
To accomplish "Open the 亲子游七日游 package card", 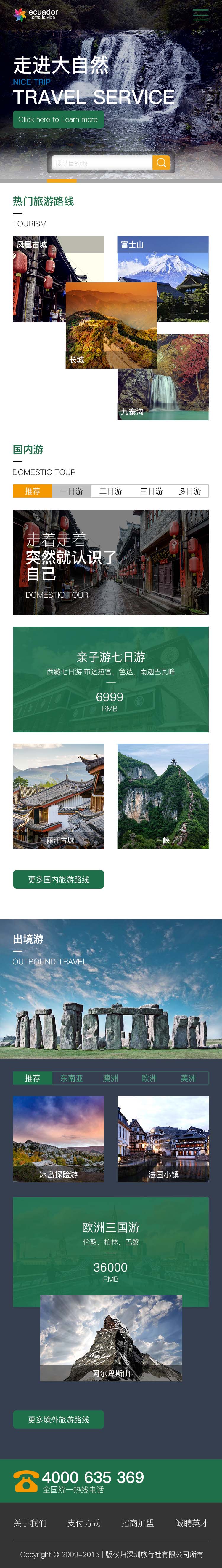I will click(x=111, y=679).
